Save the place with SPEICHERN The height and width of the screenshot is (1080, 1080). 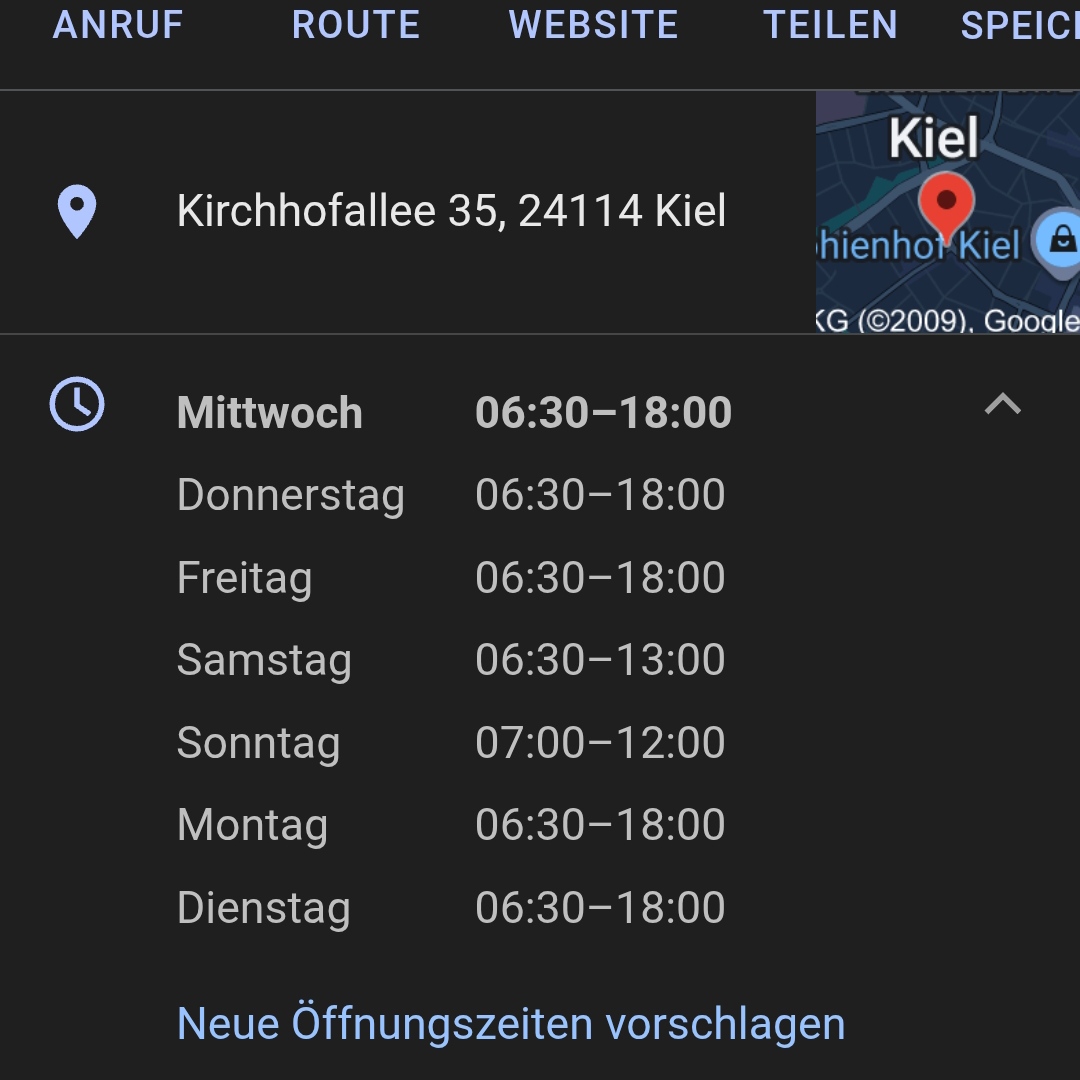coord(1020,26)
